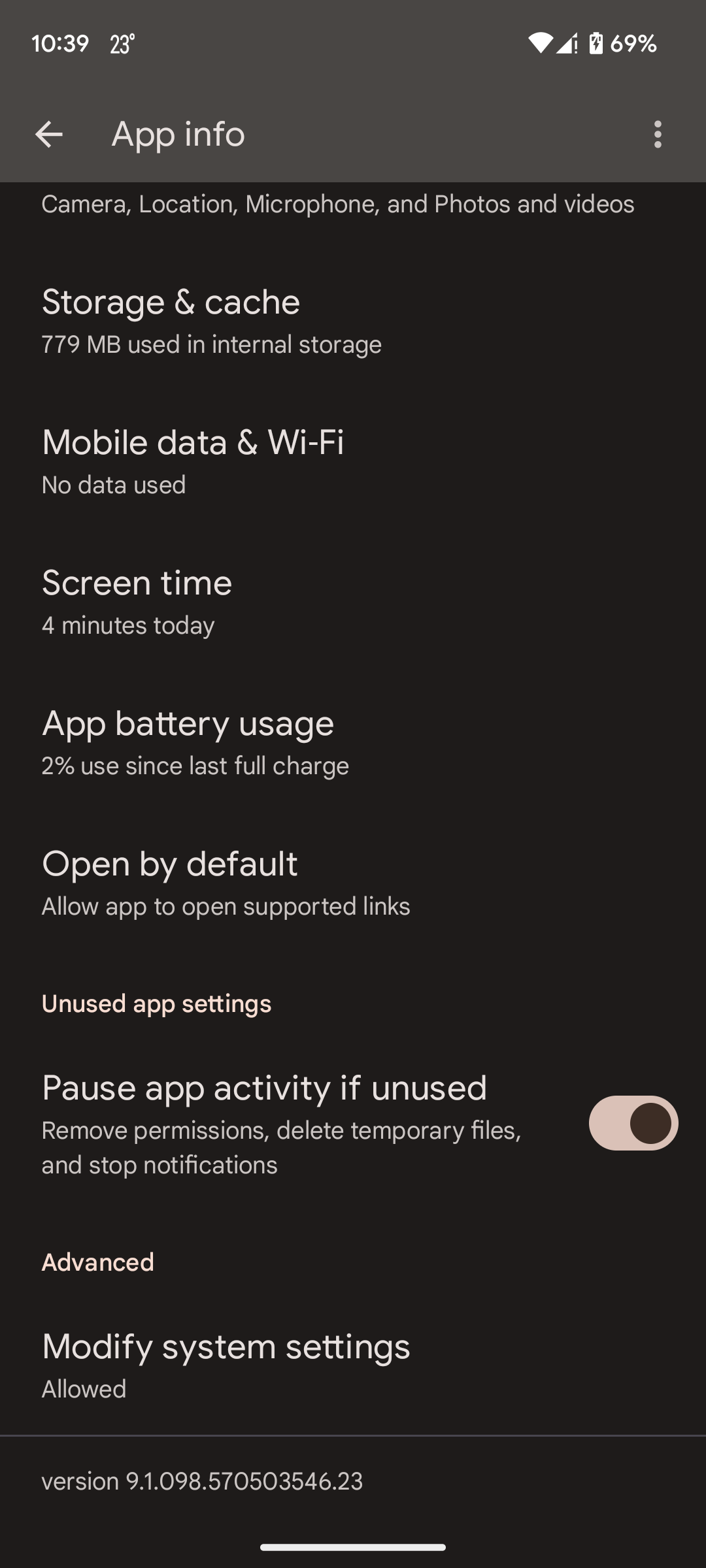Screen dimensions: 706x1568
Task: Open the three-dot overflow menu
Action: coord(658,135)
